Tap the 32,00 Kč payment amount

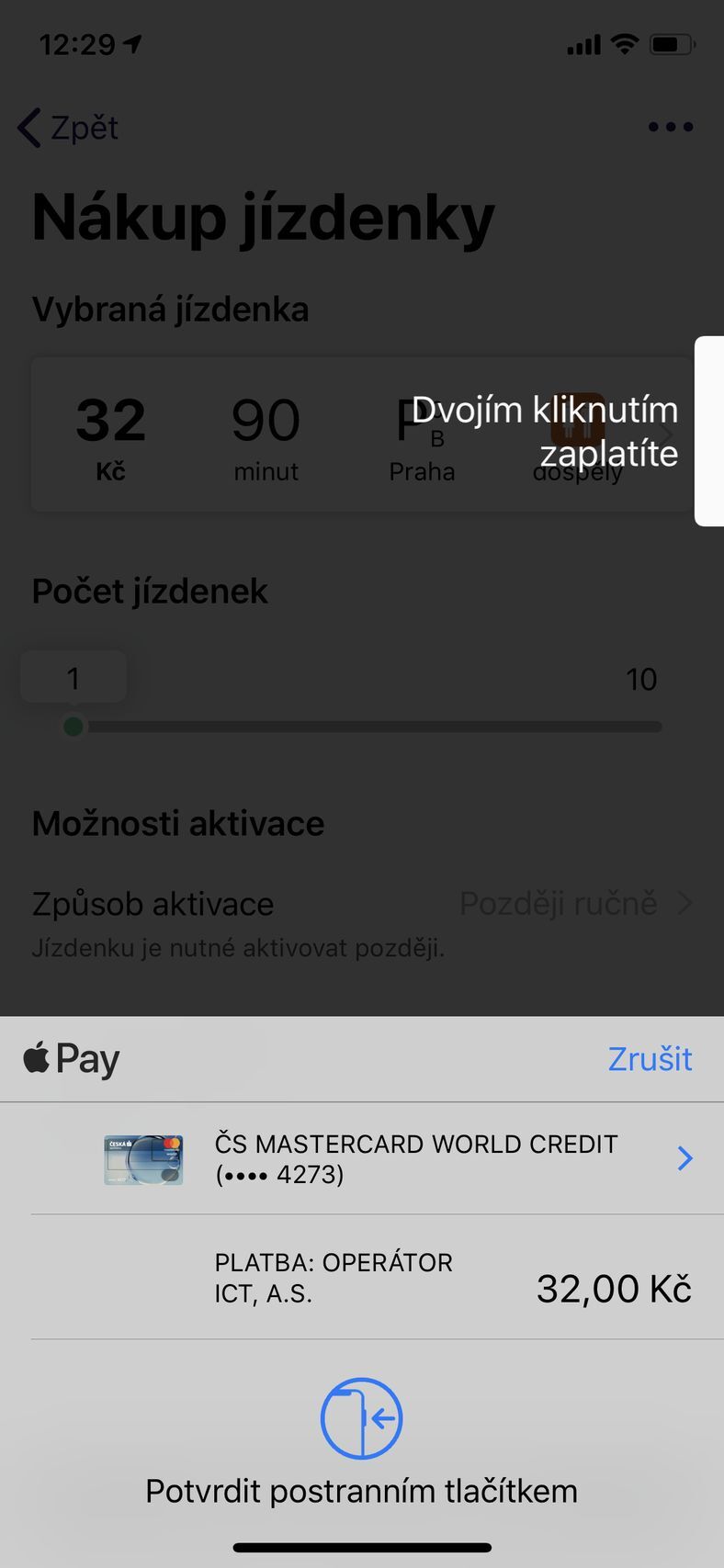coord(613,1289)
